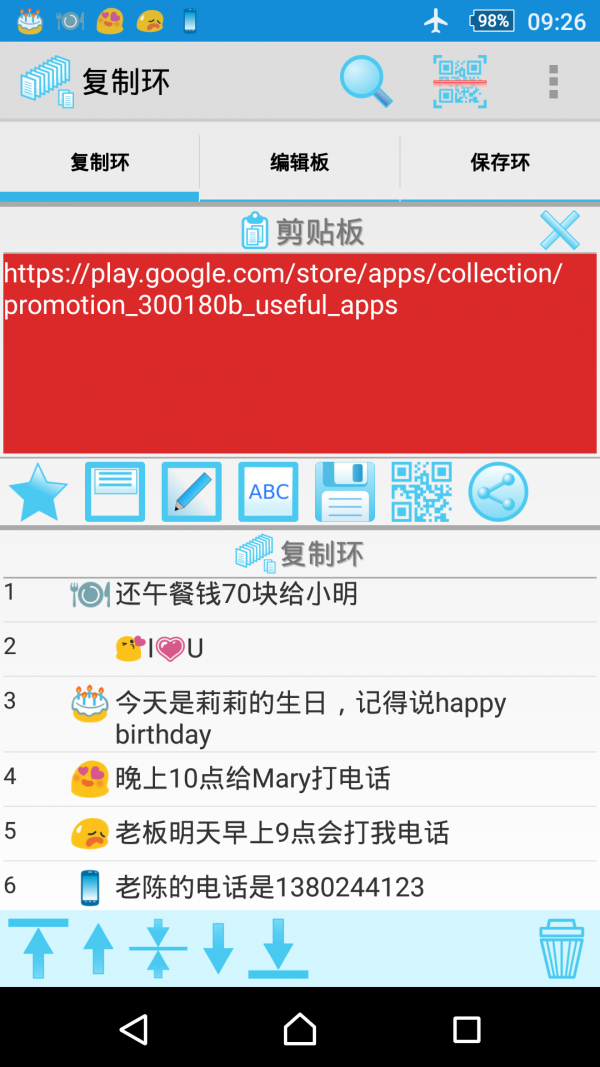600x1067 pixels.
Task: Share the clipboard content
Action: pos(498,492)
